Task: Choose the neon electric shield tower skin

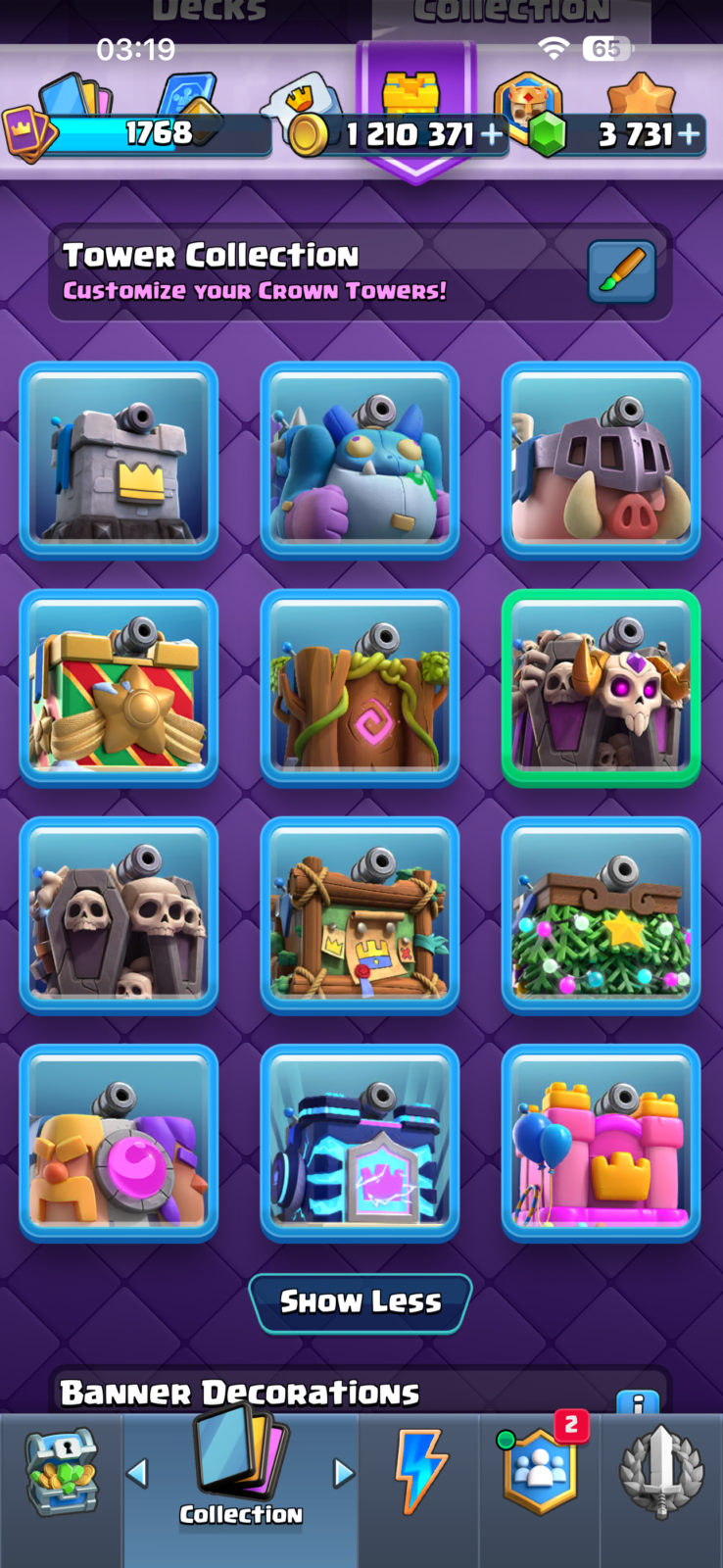Action: click(360, 1143)
